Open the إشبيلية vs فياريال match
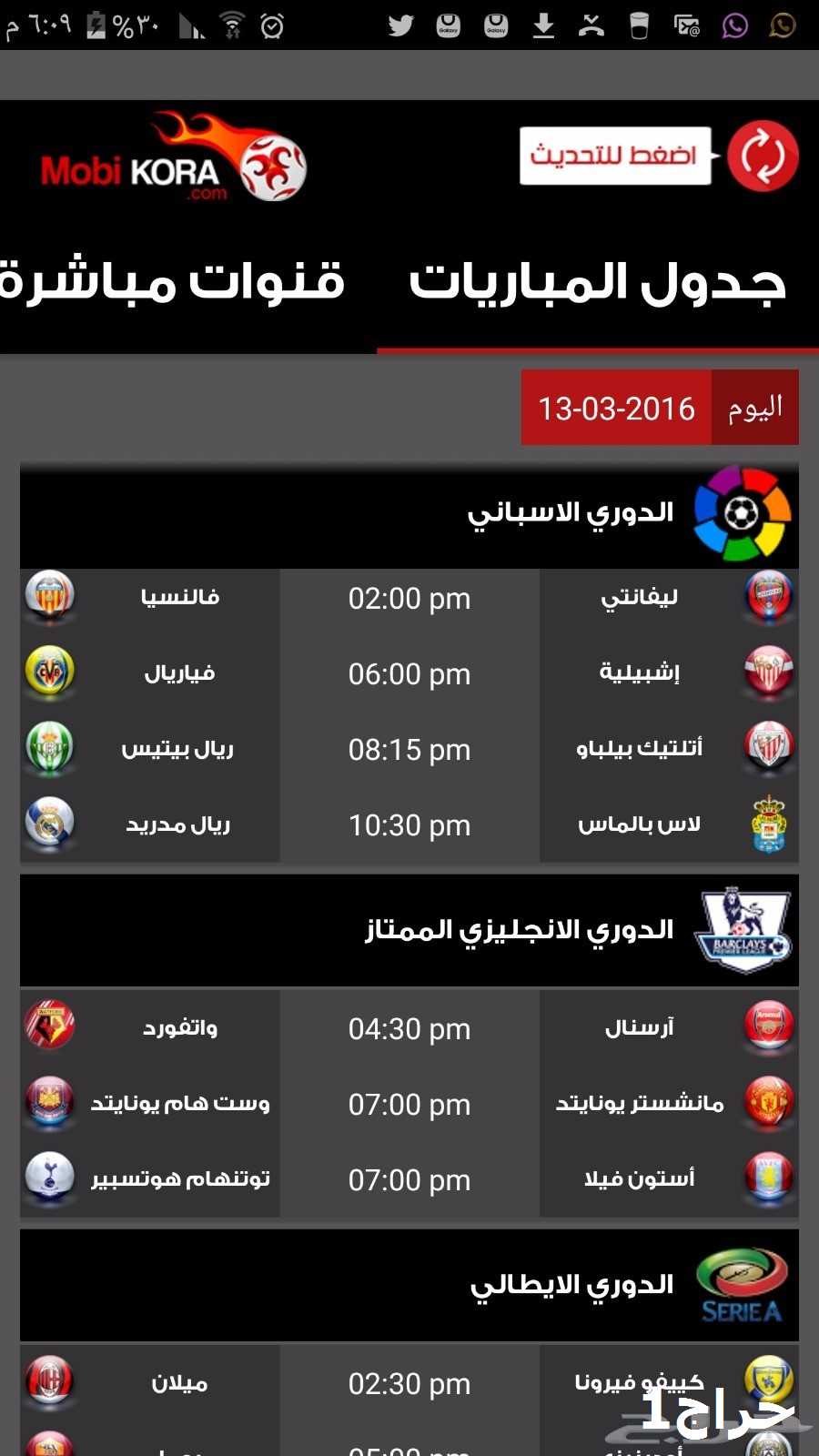This screenshot has width=819, height=1456. (x=409, y=673)
